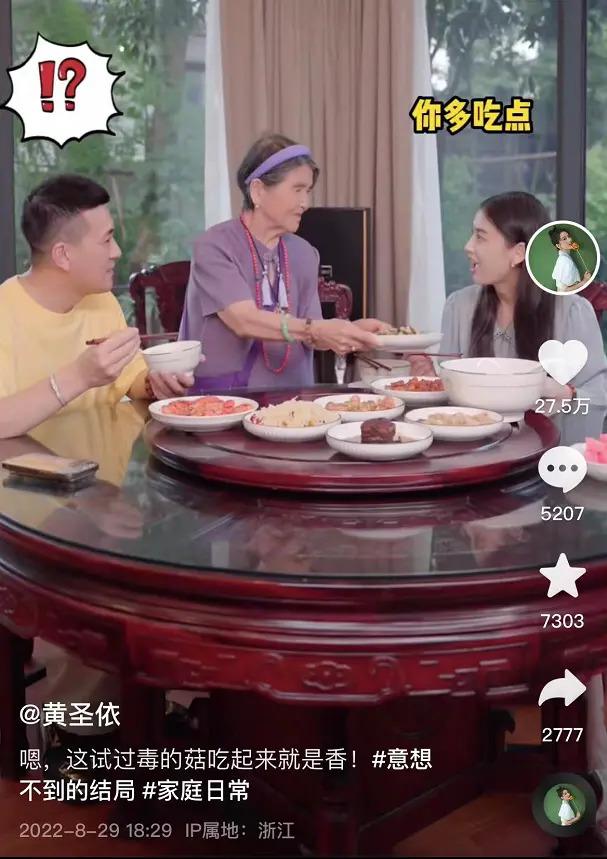Open the comments with 5207 replies
607x859 pixels.
(562, 469)
